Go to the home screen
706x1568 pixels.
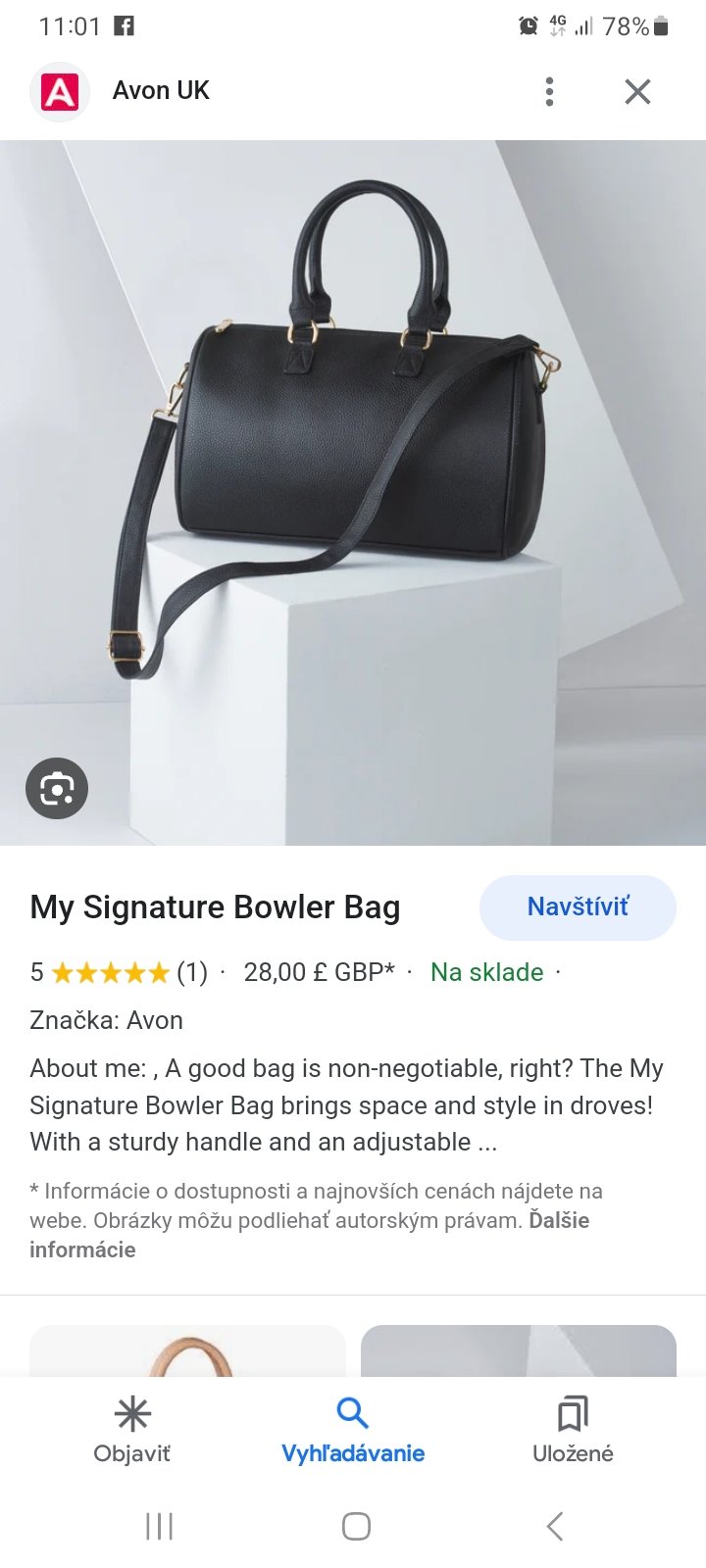coord(356,1526)
